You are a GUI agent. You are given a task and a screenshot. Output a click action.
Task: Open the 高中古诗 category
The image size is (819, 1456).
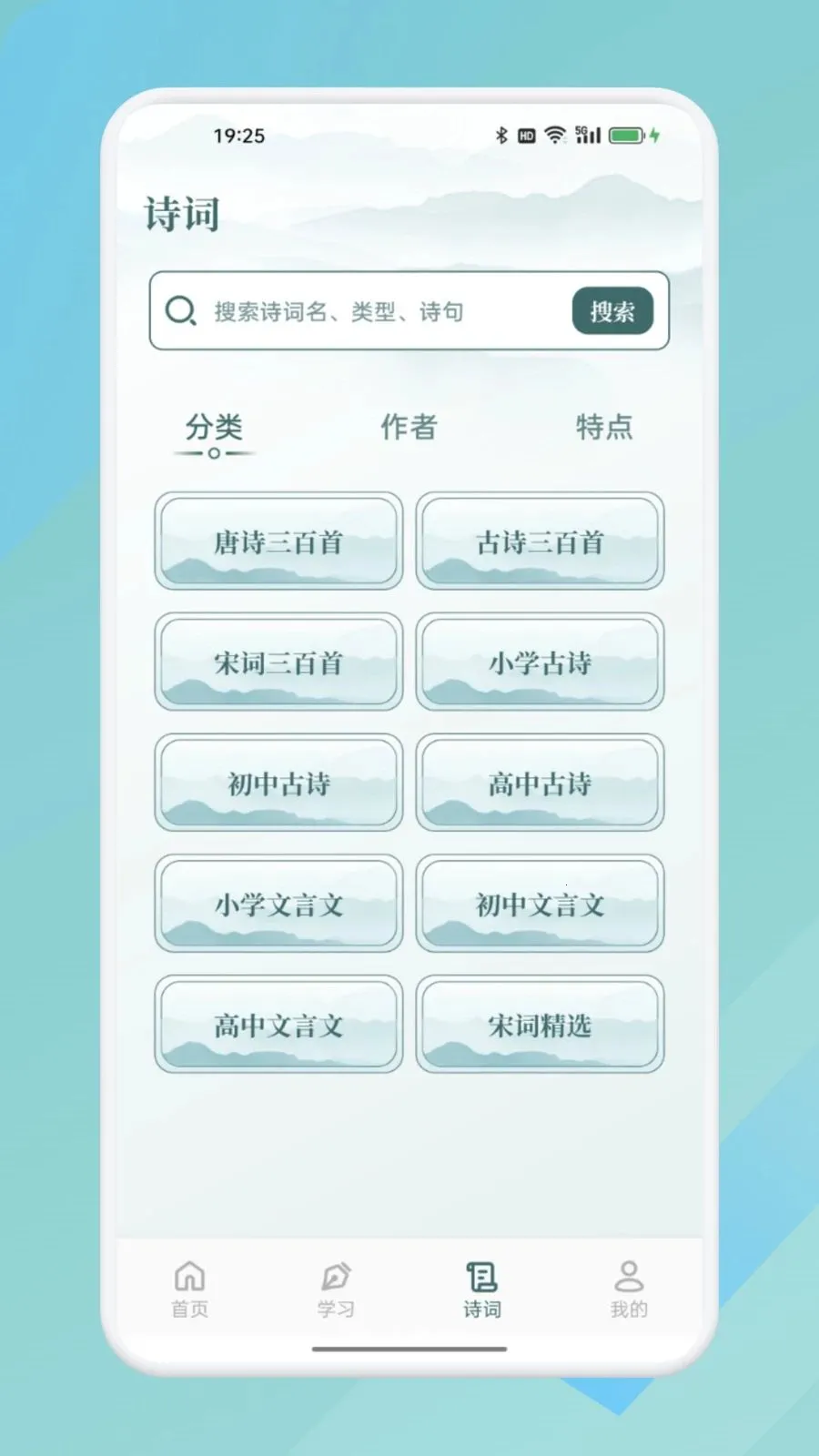(x=540, y=783)
